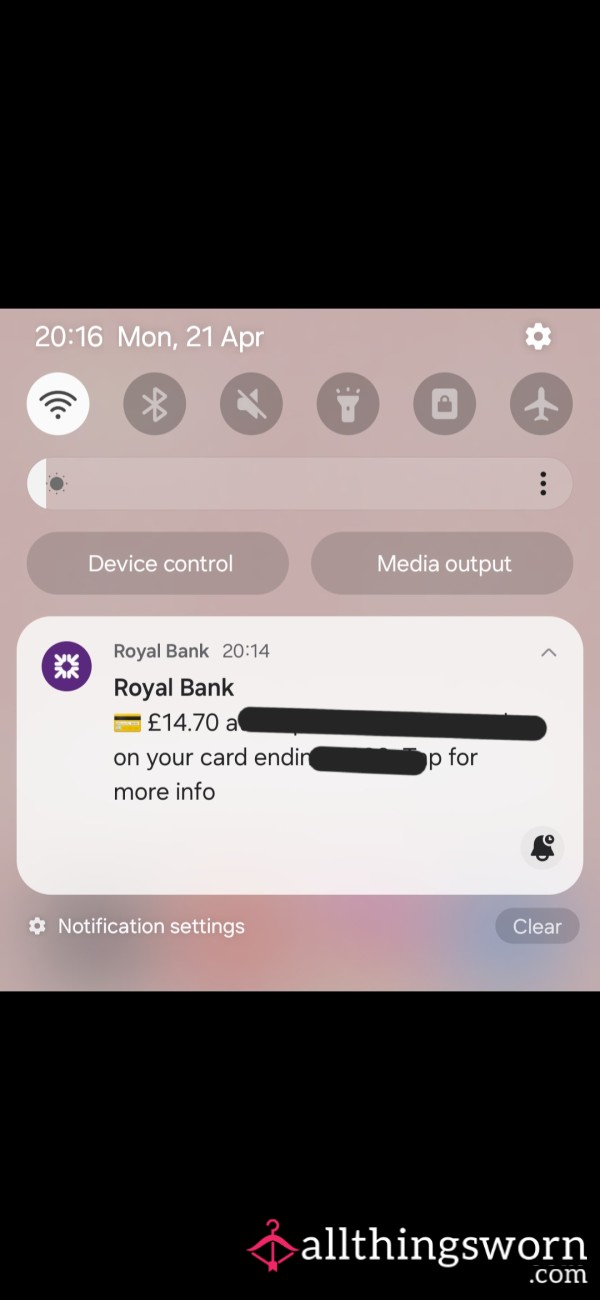Open Device control
The image size is (600, 1300).
click(158, 563)
